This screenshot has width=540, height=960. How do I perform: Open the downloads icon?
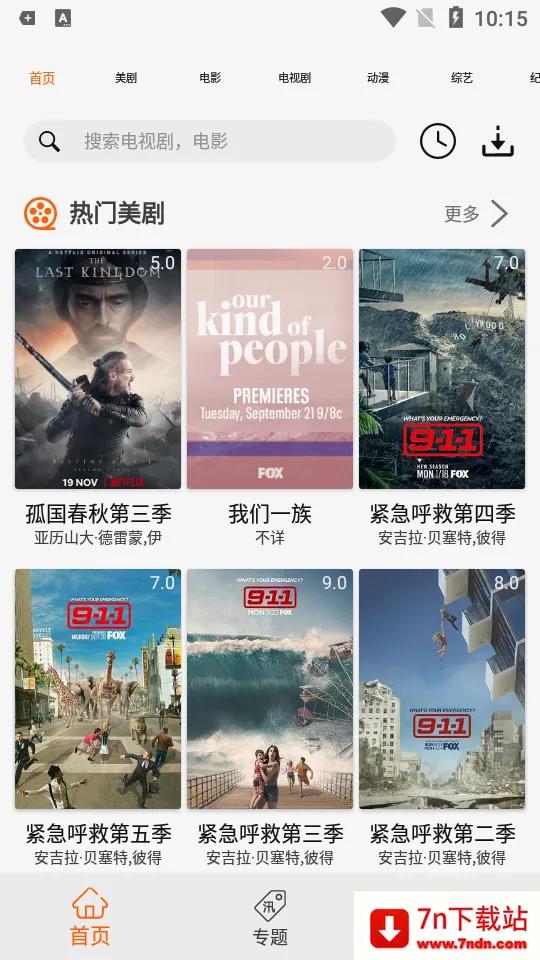tap(498, 141)
